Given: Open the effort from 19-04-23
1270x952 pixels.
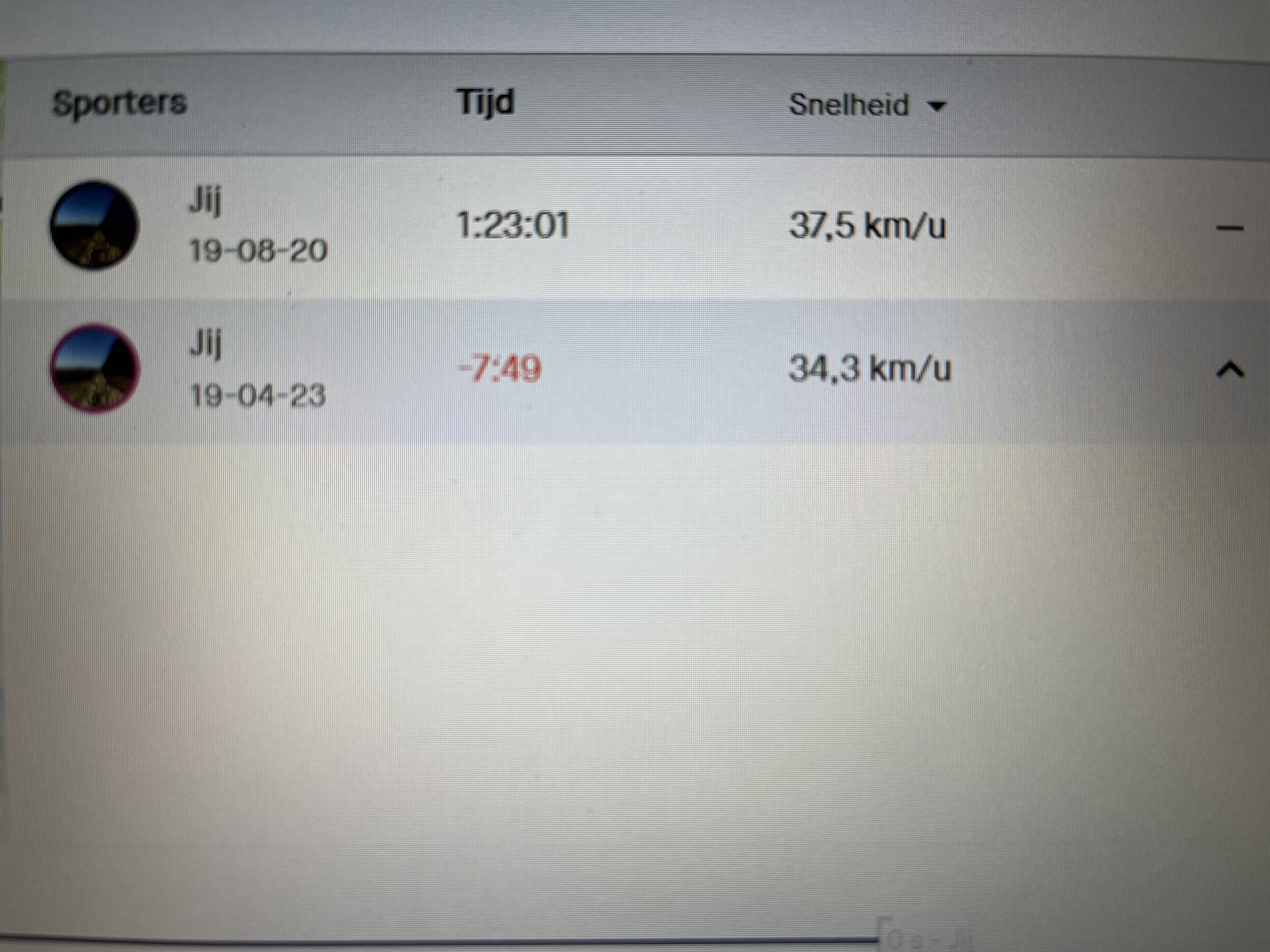Looking at the screenshot, I should point(257,395).
